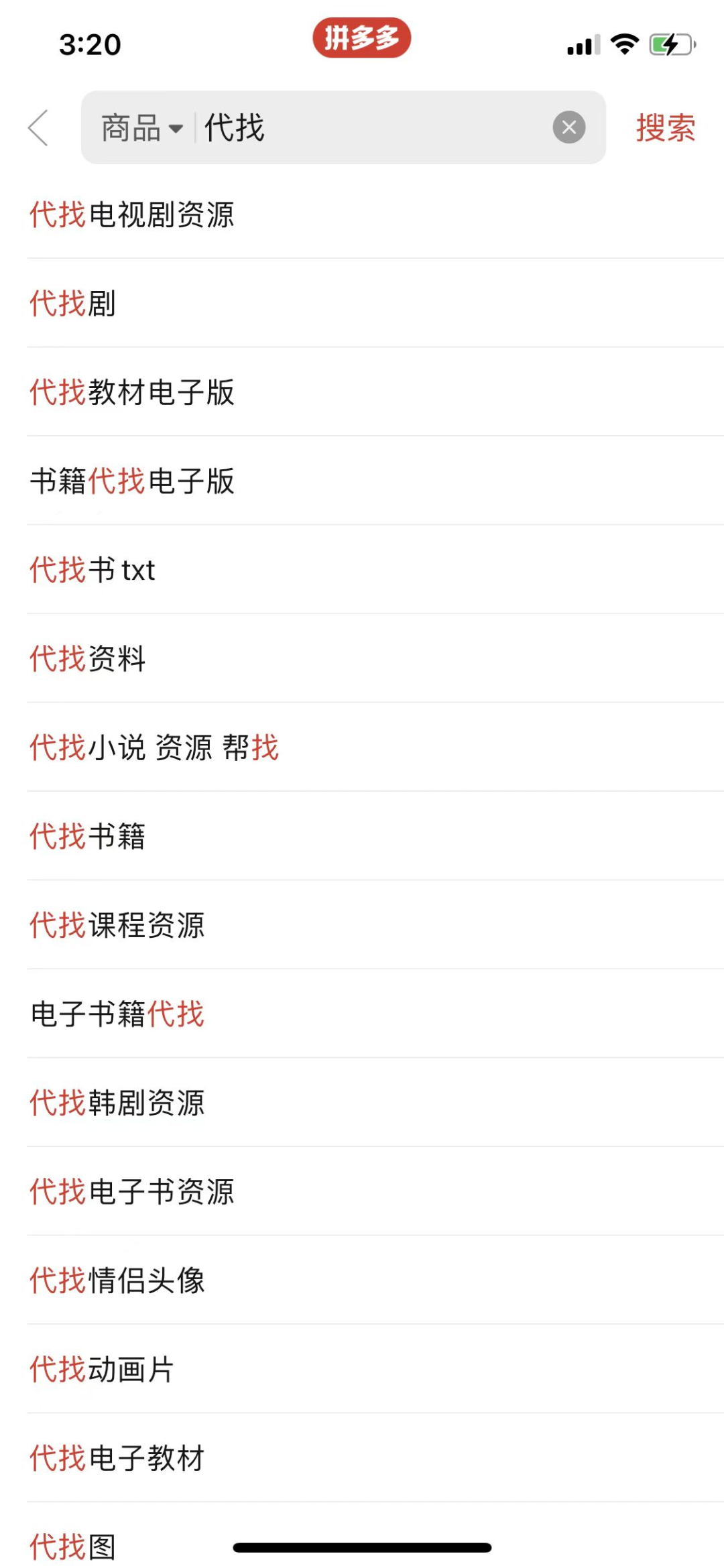The width and height of the screenshot is (724, 1568).
Task: Tap the red 搜索 button
Action: point(665,127)
